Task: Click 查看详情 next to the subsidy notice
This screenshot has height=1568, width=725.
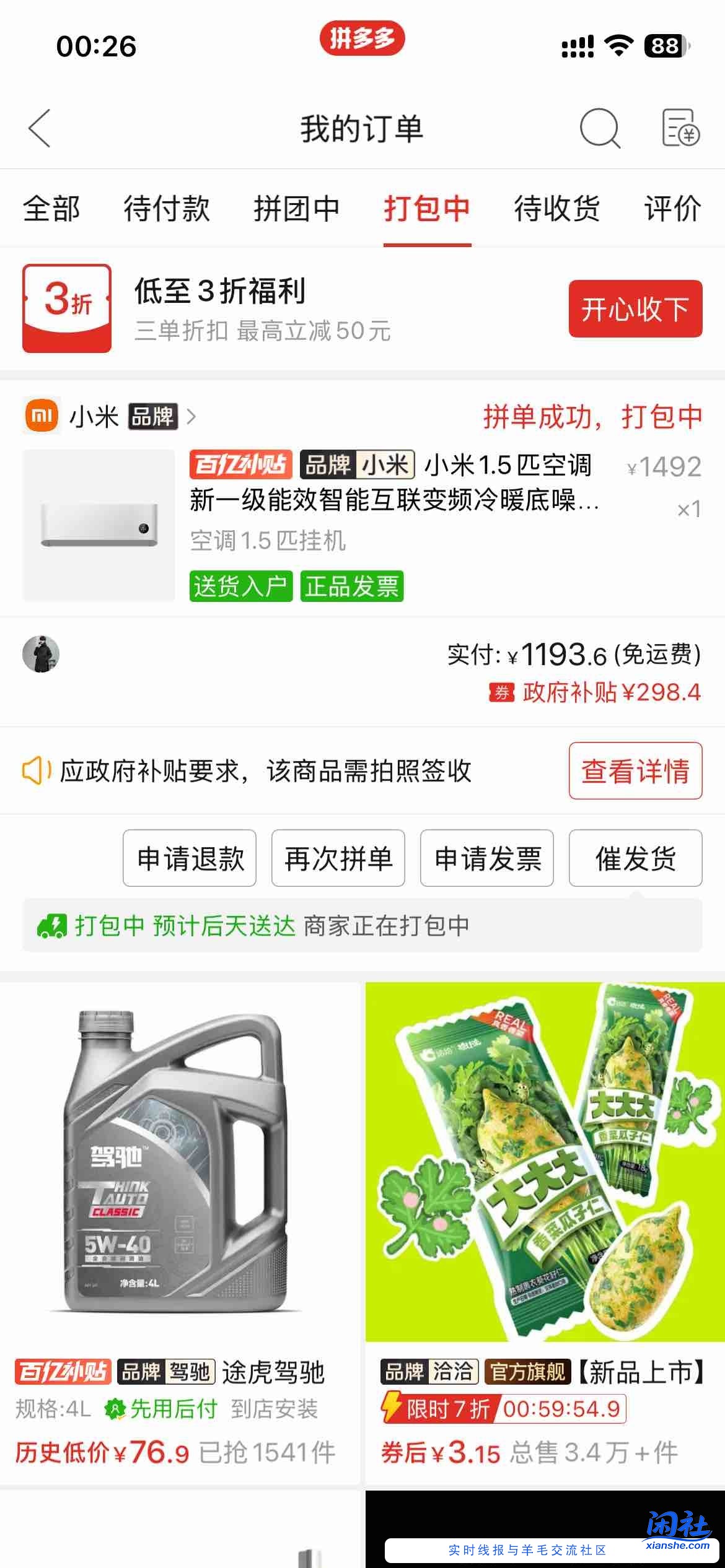Action: [635, 770]
